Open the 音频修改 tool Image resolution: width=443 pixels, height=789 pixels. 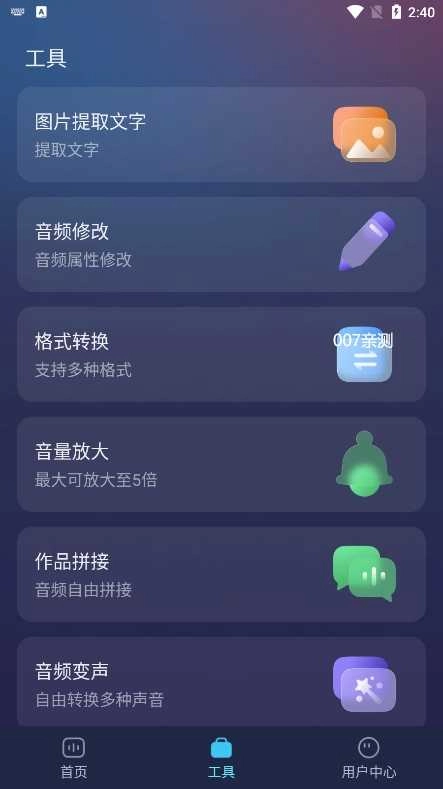[222, 245]
